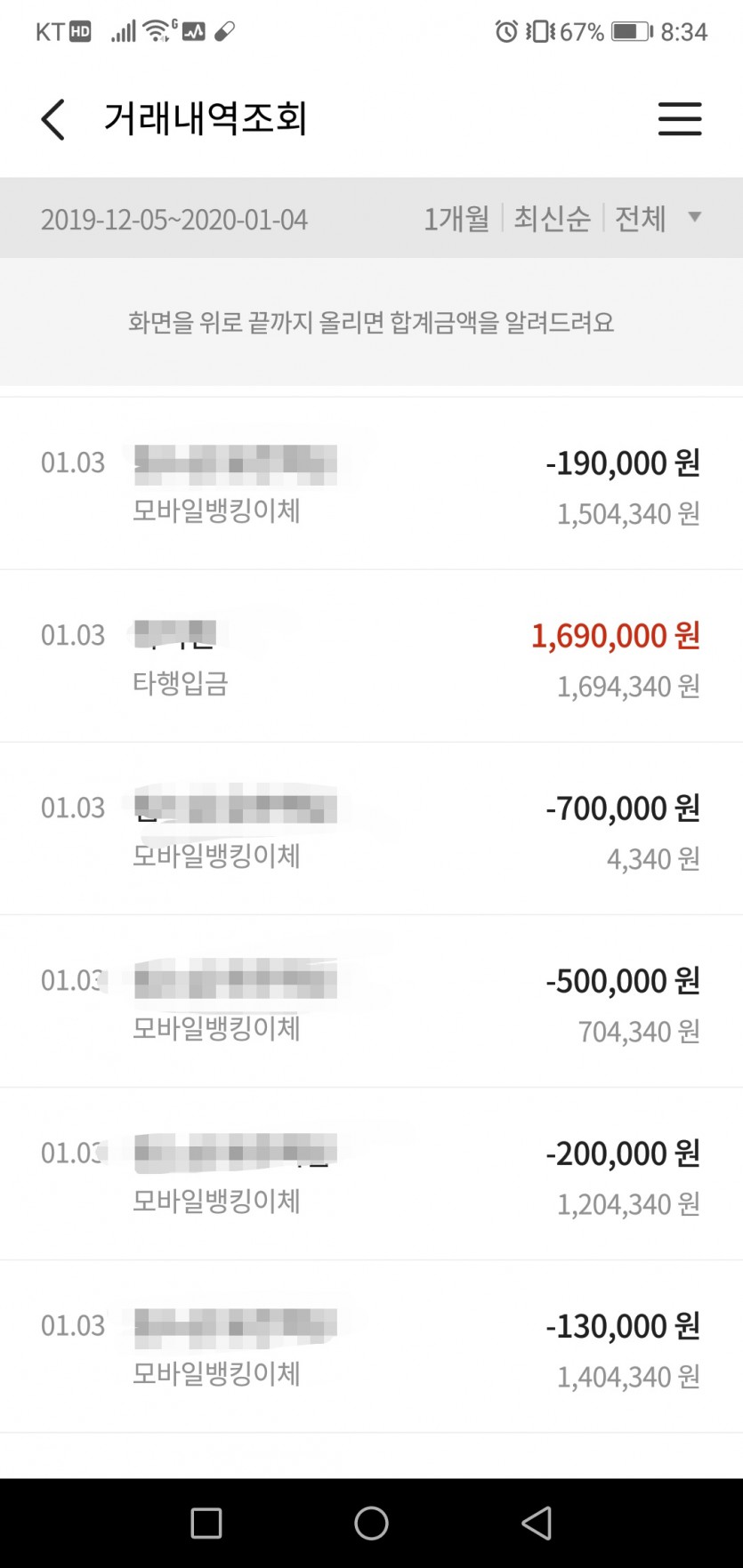Tap the system home button
Image resolution: width=743 pixels, height=1568 pixels.
tap(371, 1524)
